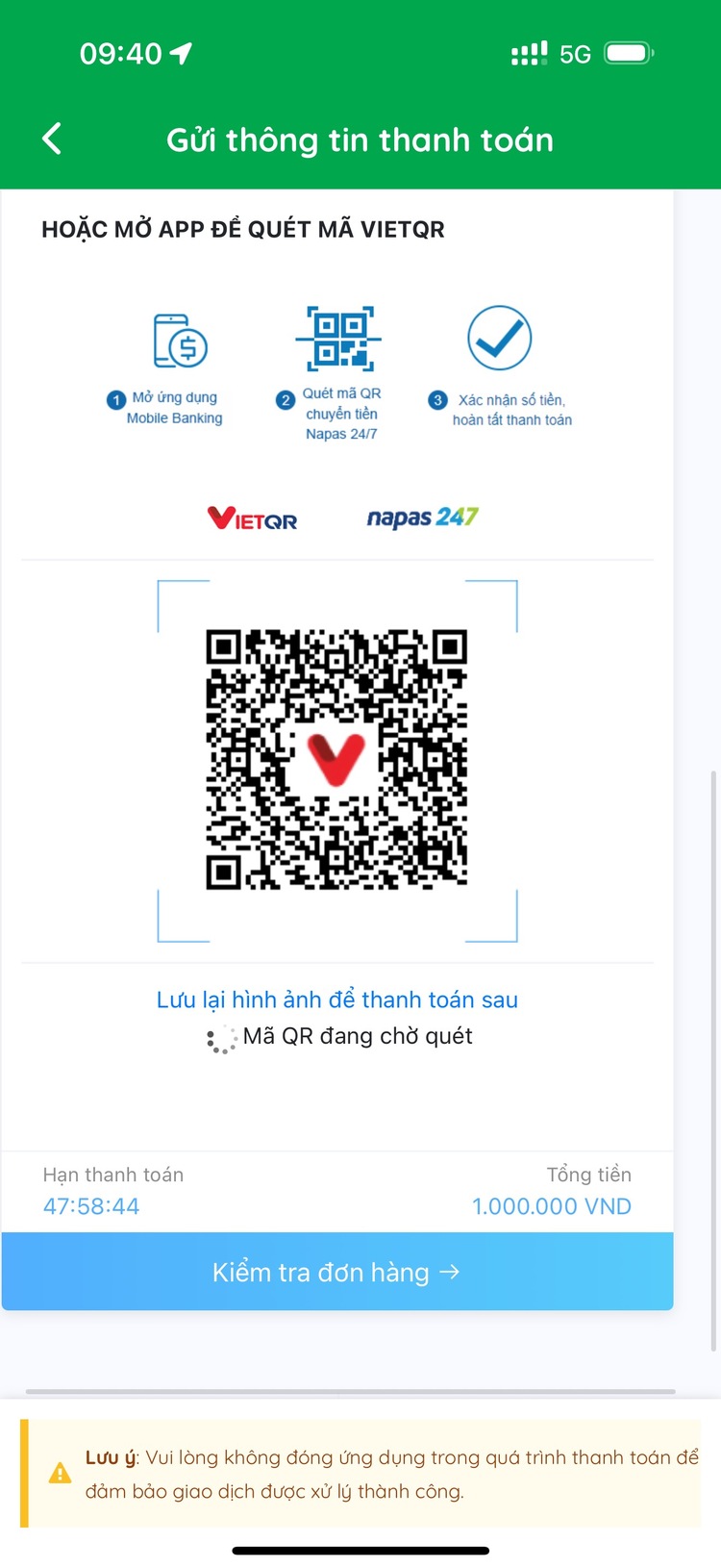
Task: Tap the 'Kiểm tra đơn hàng' button
Action: tap(336, 1272)
